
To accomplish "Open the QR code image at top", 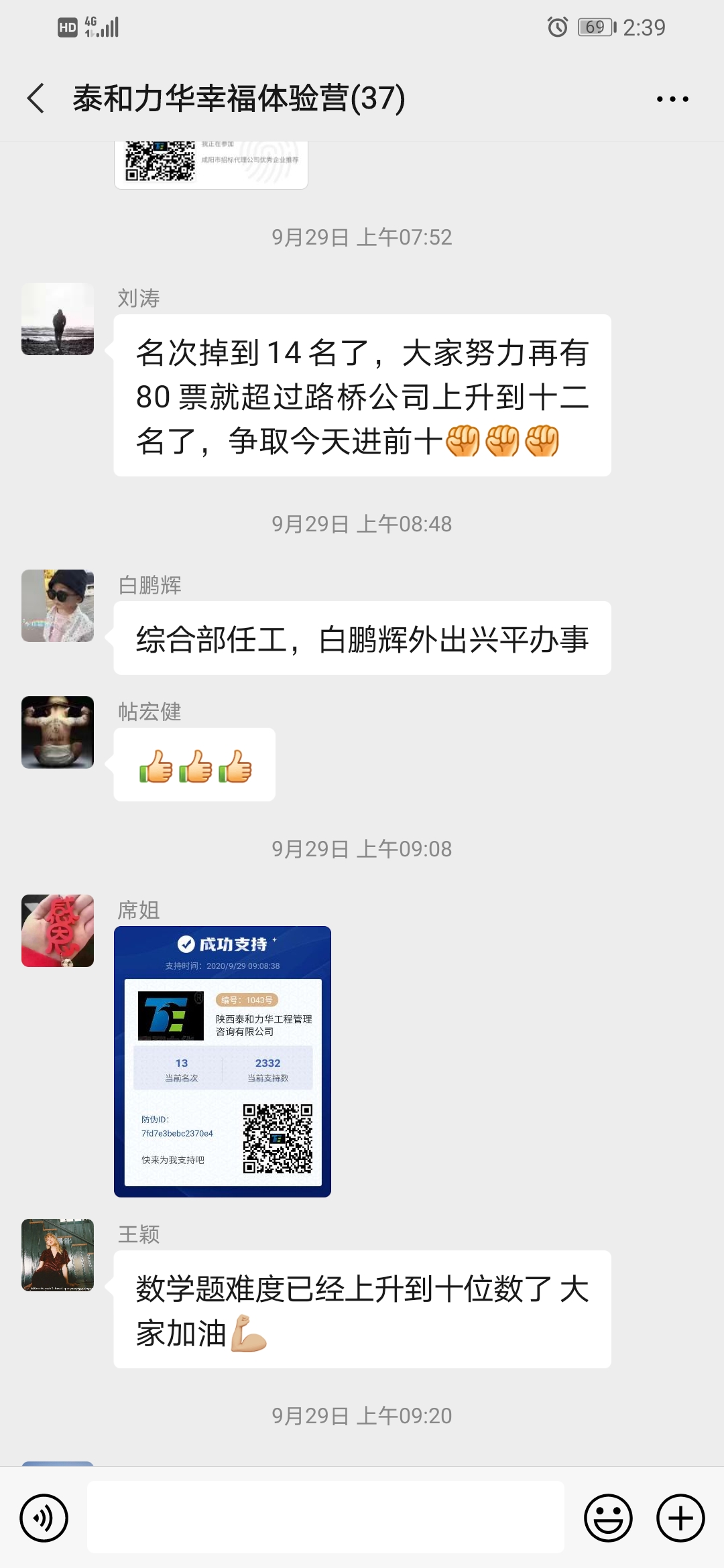I will click(210, 164).
